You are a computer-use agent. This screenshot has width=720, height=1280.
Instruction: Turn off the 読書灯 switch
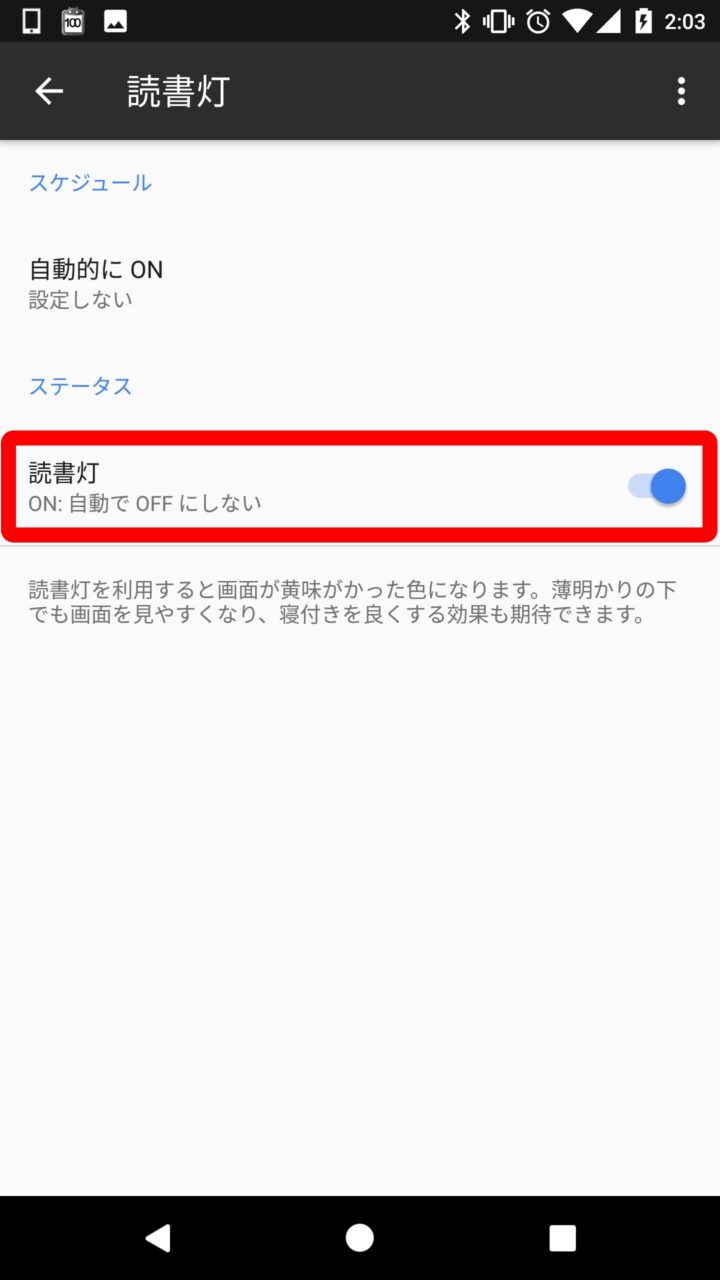(657, 487)
